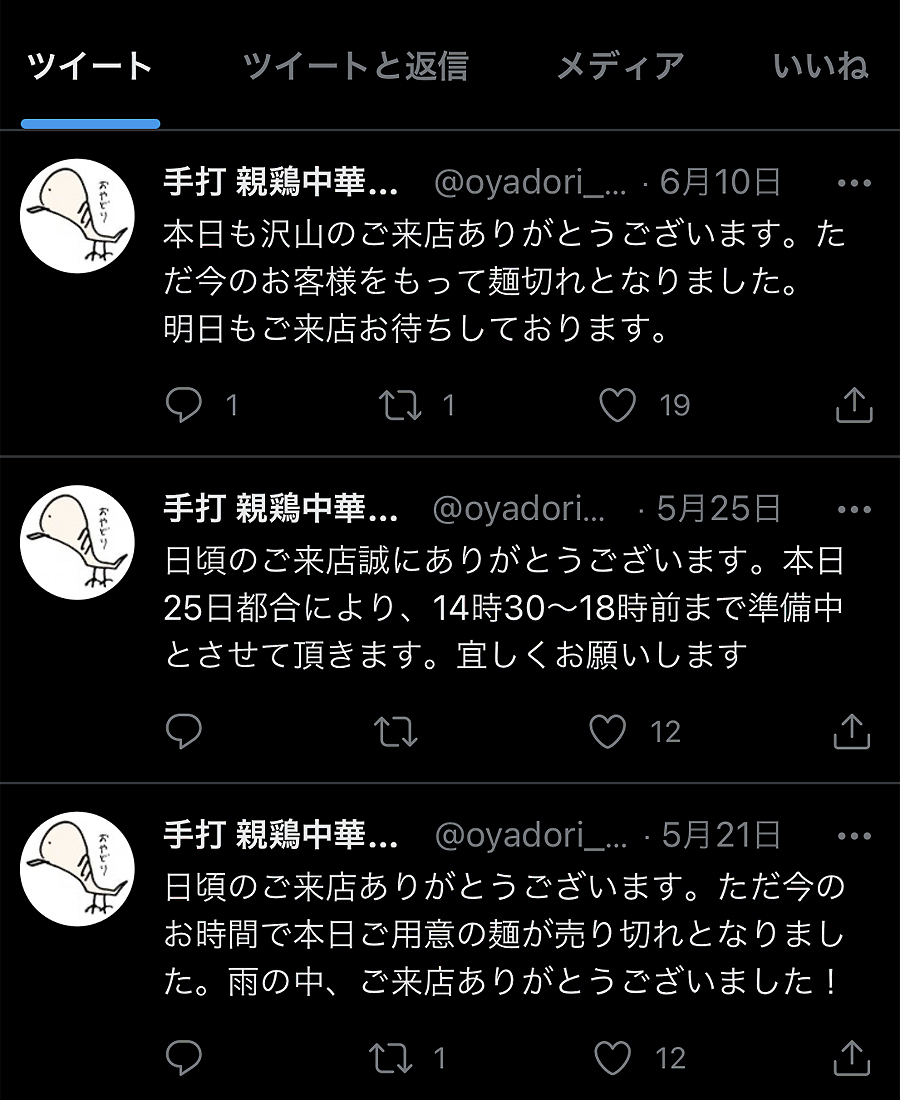900x1100 pixels.
Task: Like the 5月21日 tweet
Action: 611,1057
